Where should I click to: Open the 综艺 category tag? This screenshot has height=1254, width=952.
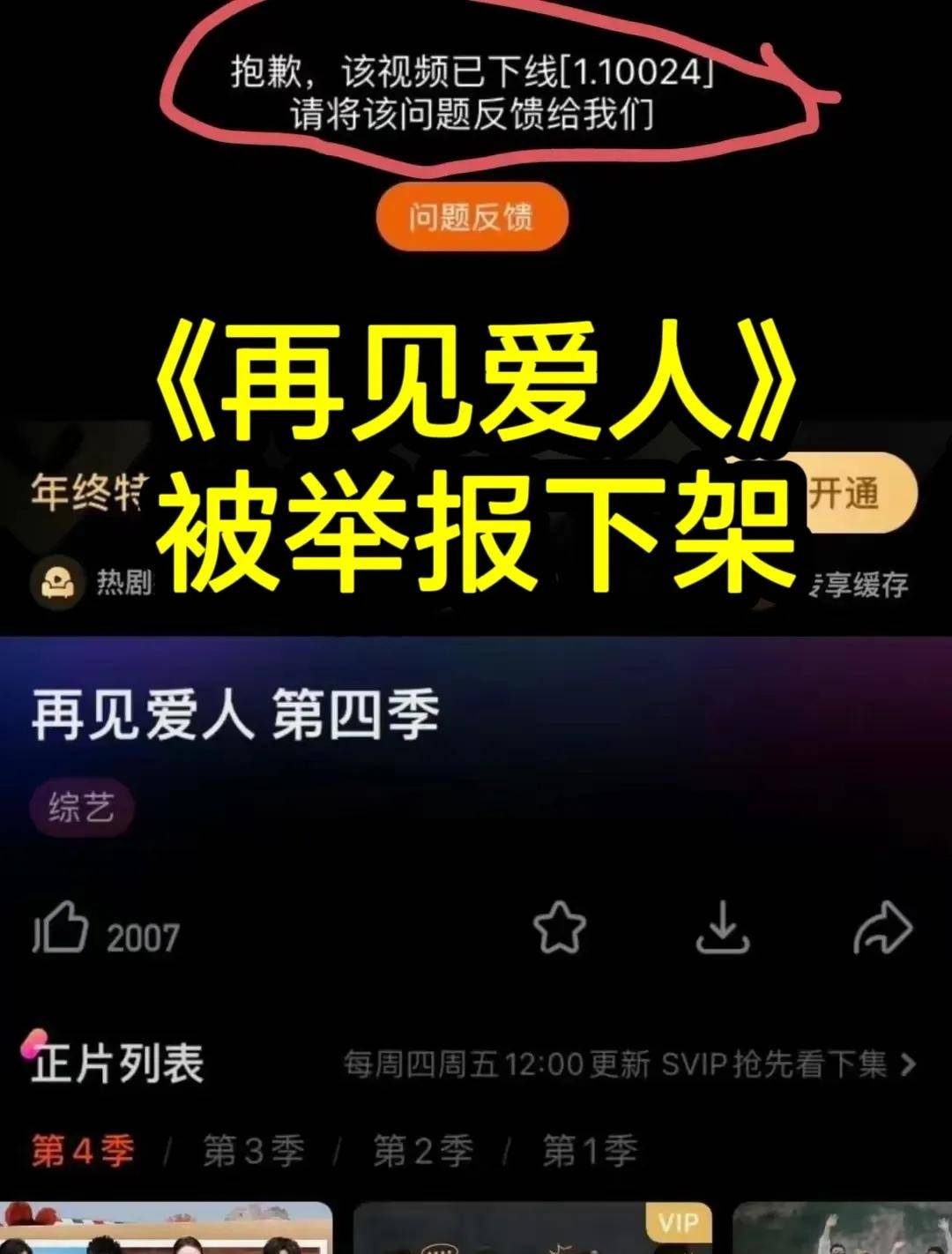pyautogui.click(x=81, y=808)
